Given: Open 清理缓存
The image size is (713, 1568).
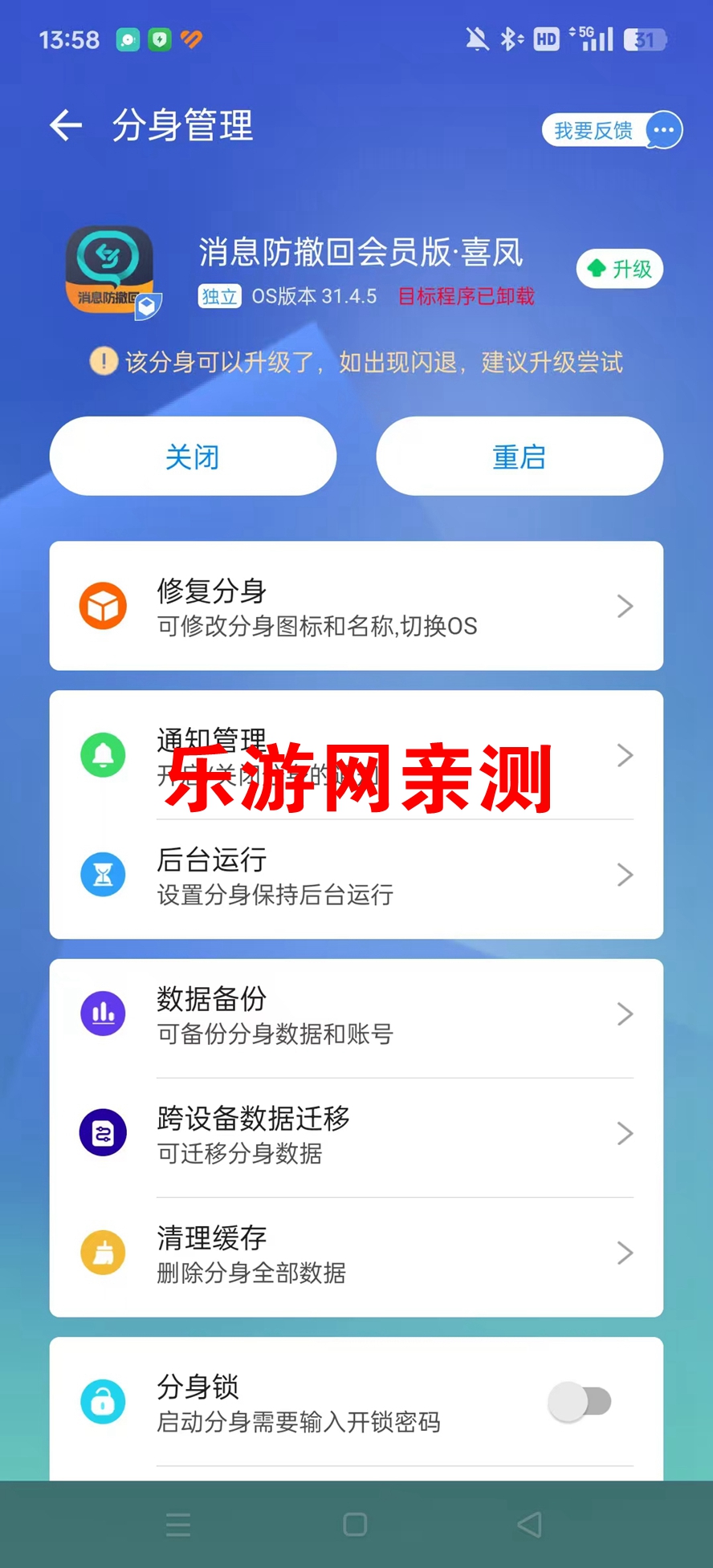Looking at the screenshot, I should coord(356,1253).
